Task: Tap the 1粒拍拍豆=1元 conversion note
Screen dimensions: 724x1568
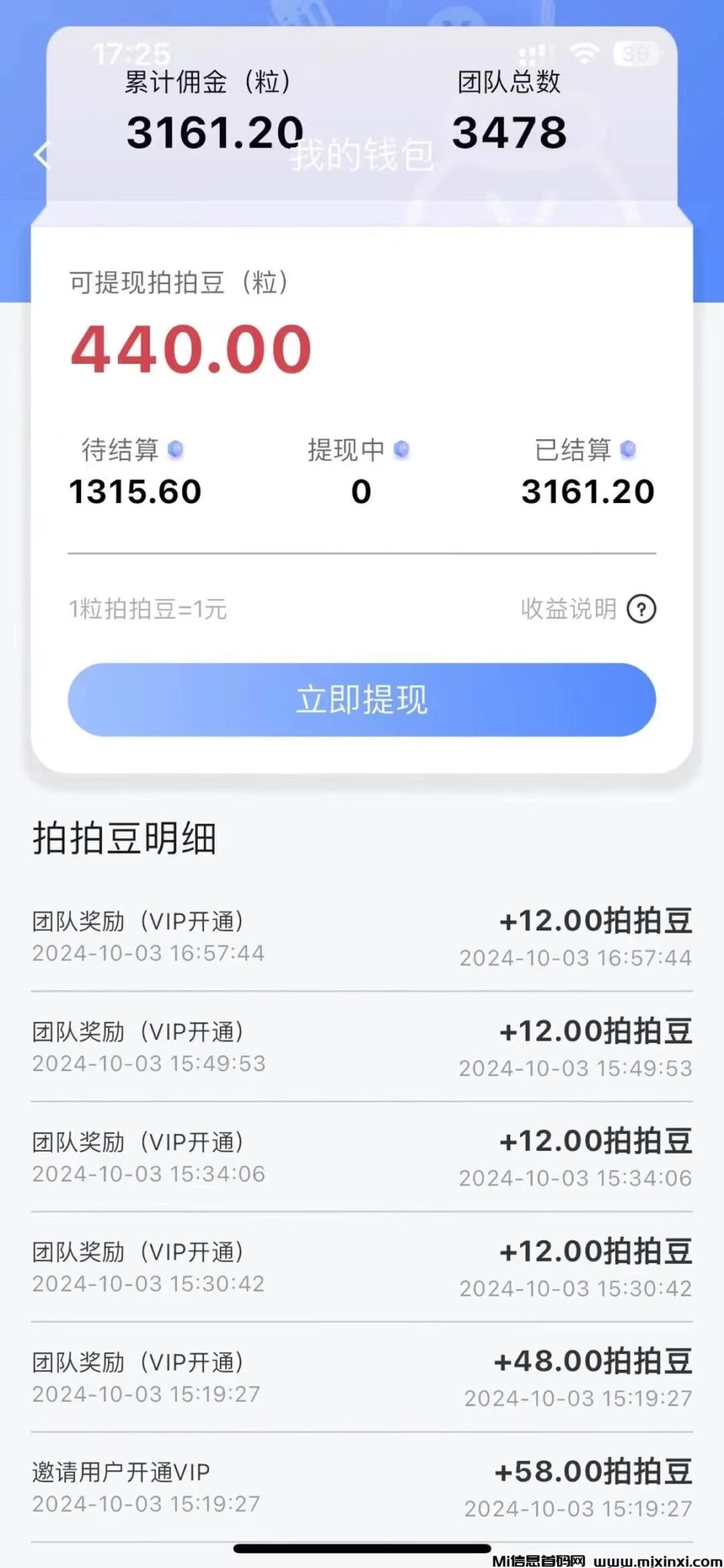Action: coord(146,609)
